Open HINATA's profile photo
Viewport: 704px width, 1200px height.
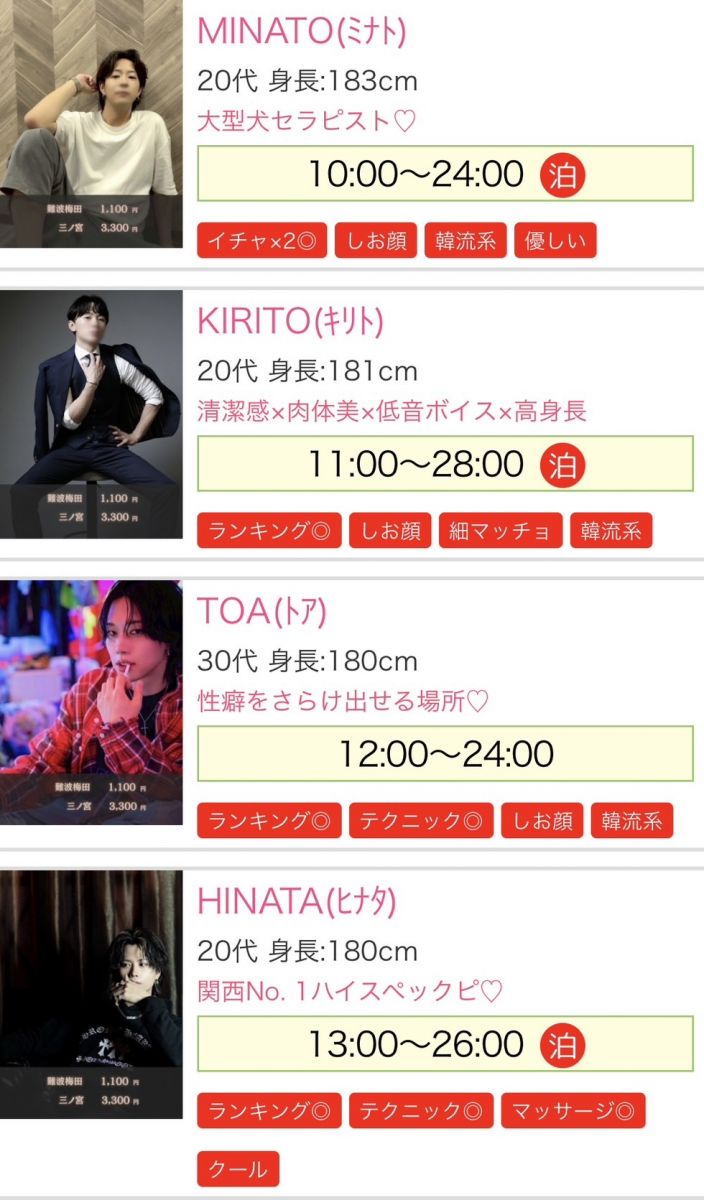91,994
